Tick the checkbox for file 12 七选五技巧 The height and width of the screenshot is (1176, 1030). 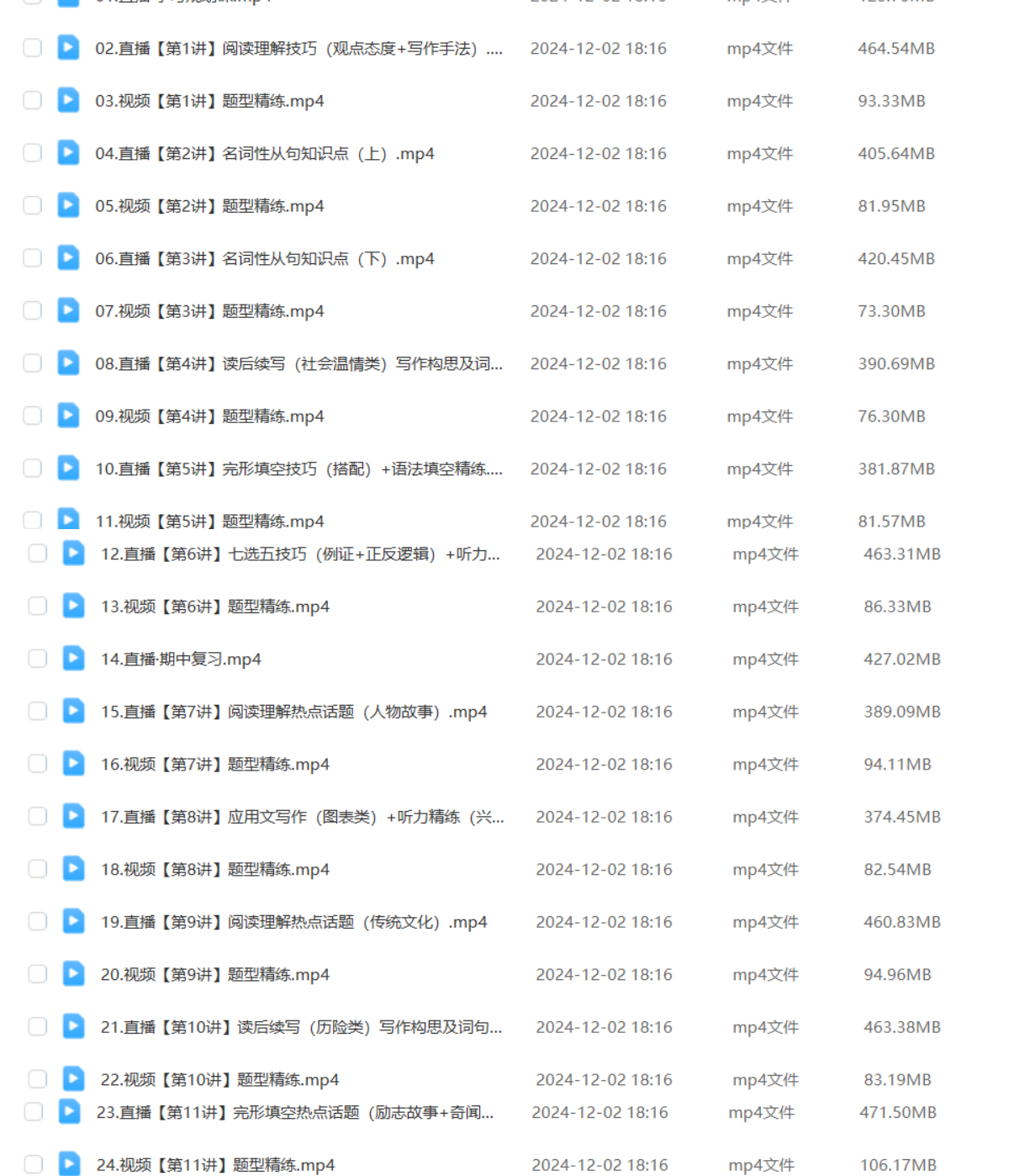(38, 554)
